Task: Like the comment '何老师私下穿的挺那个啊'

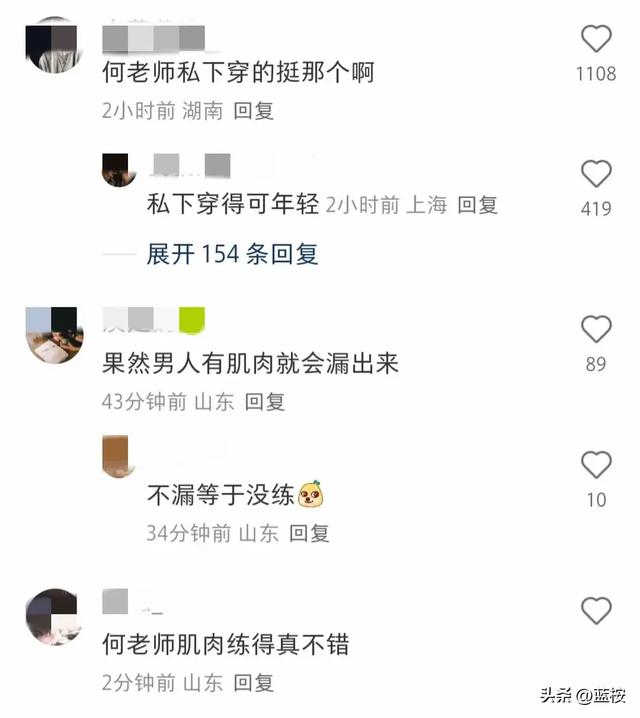Action: (596, 40)
